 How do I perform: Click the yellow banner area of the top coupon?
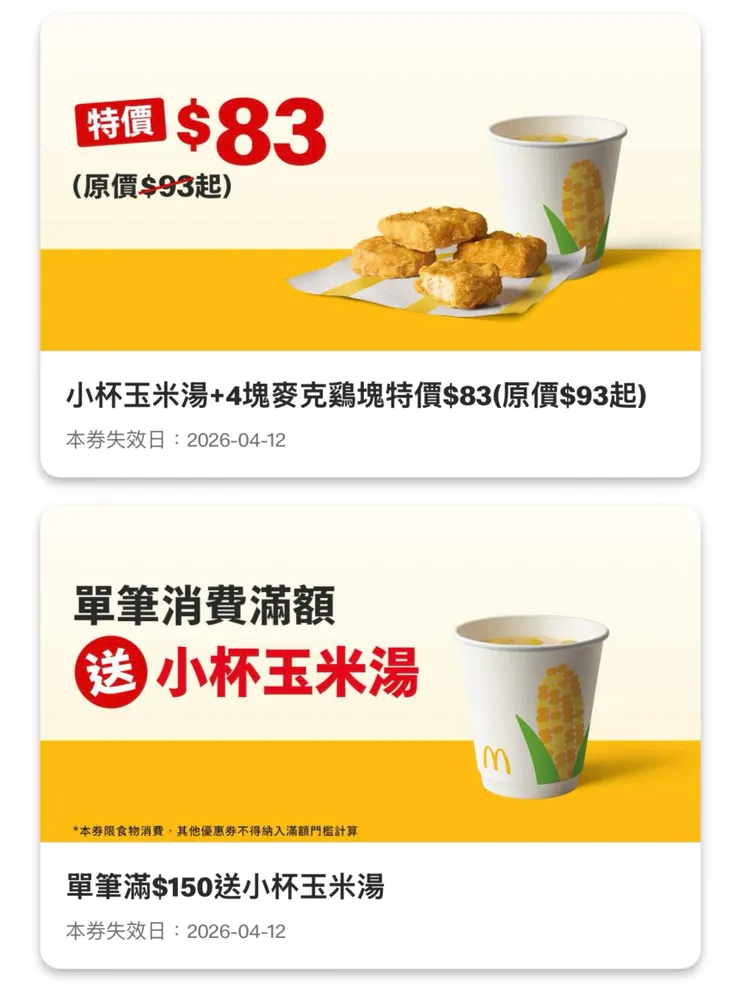point(150,310)
